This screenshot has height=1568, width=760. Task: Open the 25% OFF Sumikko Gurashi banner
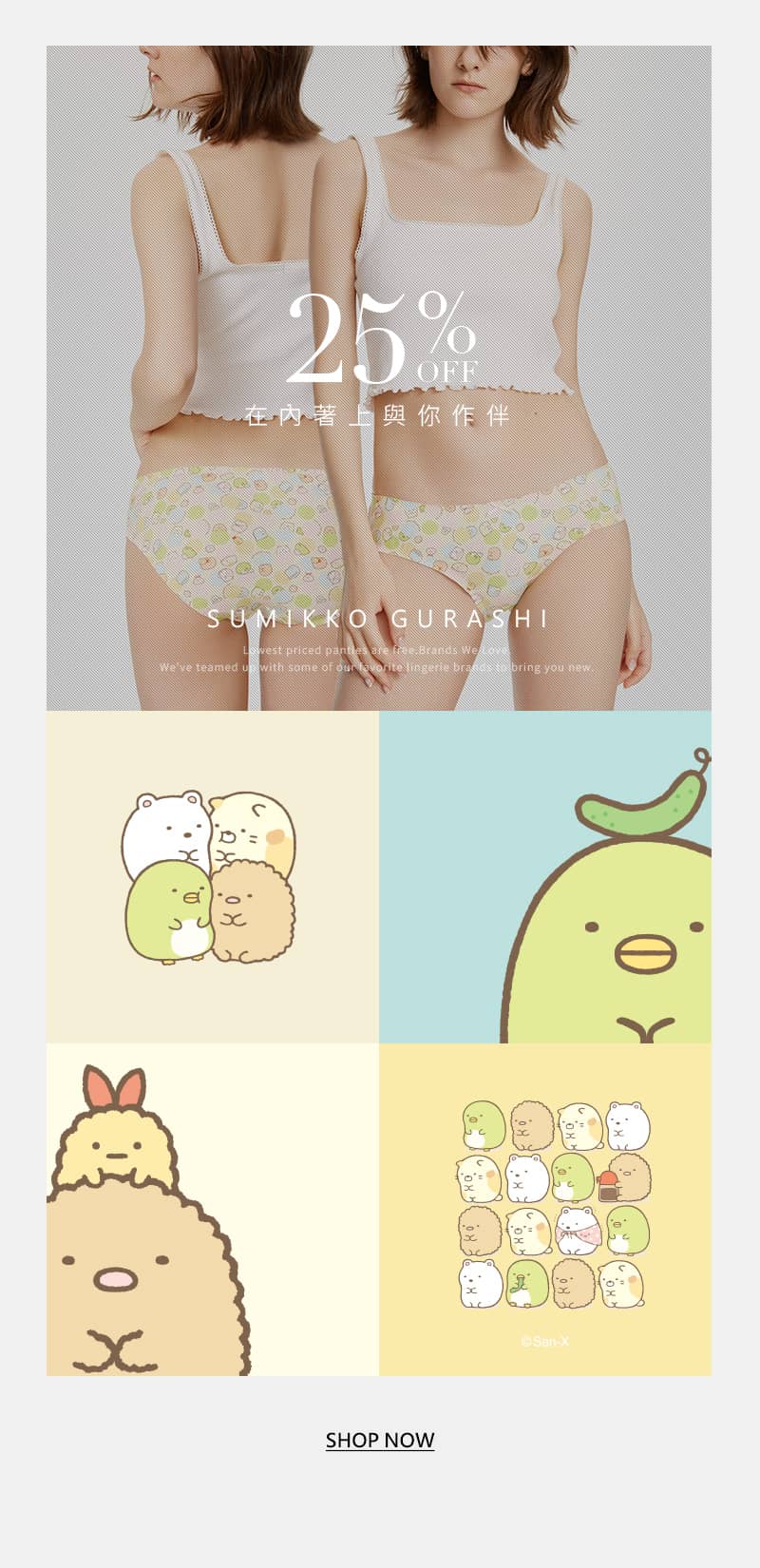[379, 378]
